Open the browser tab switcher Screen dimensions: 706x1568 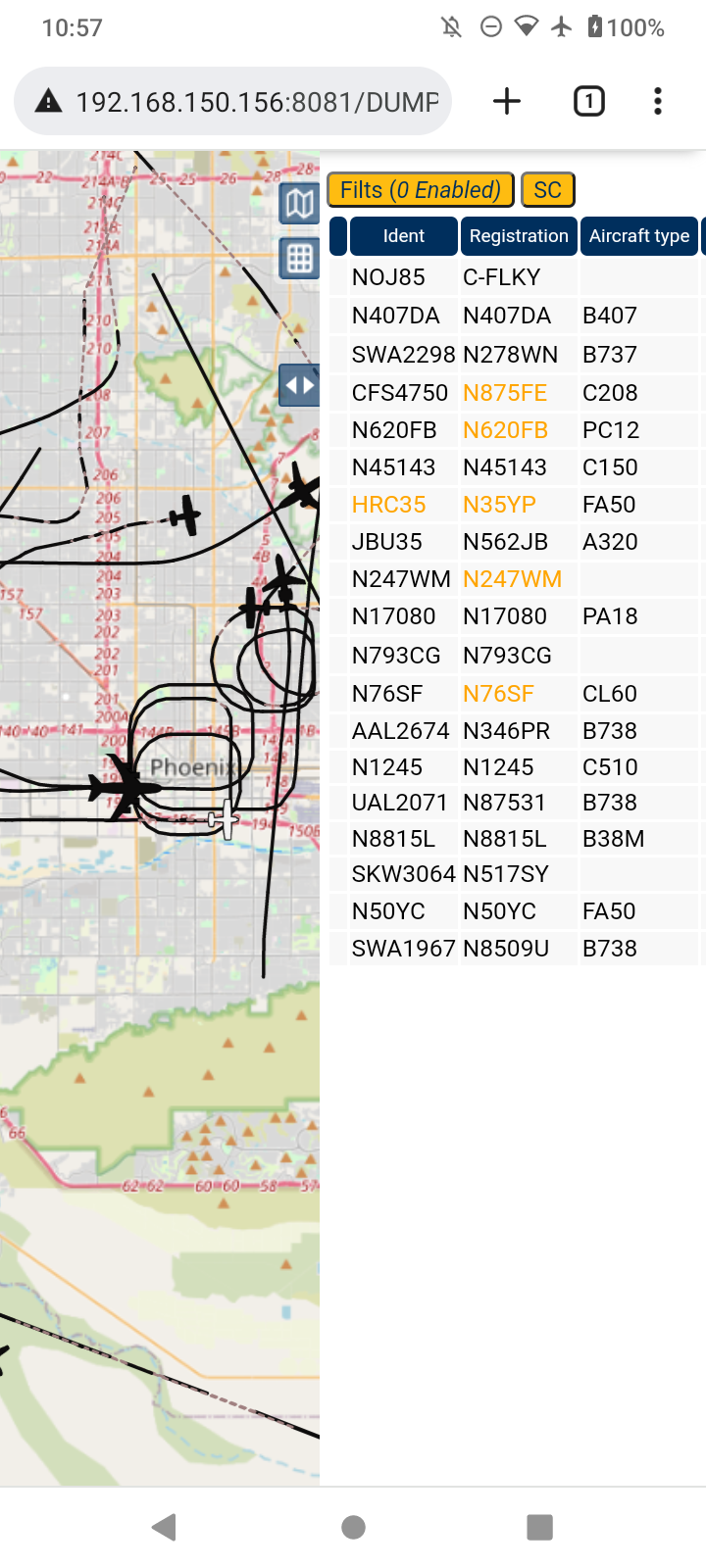point(588,101)
